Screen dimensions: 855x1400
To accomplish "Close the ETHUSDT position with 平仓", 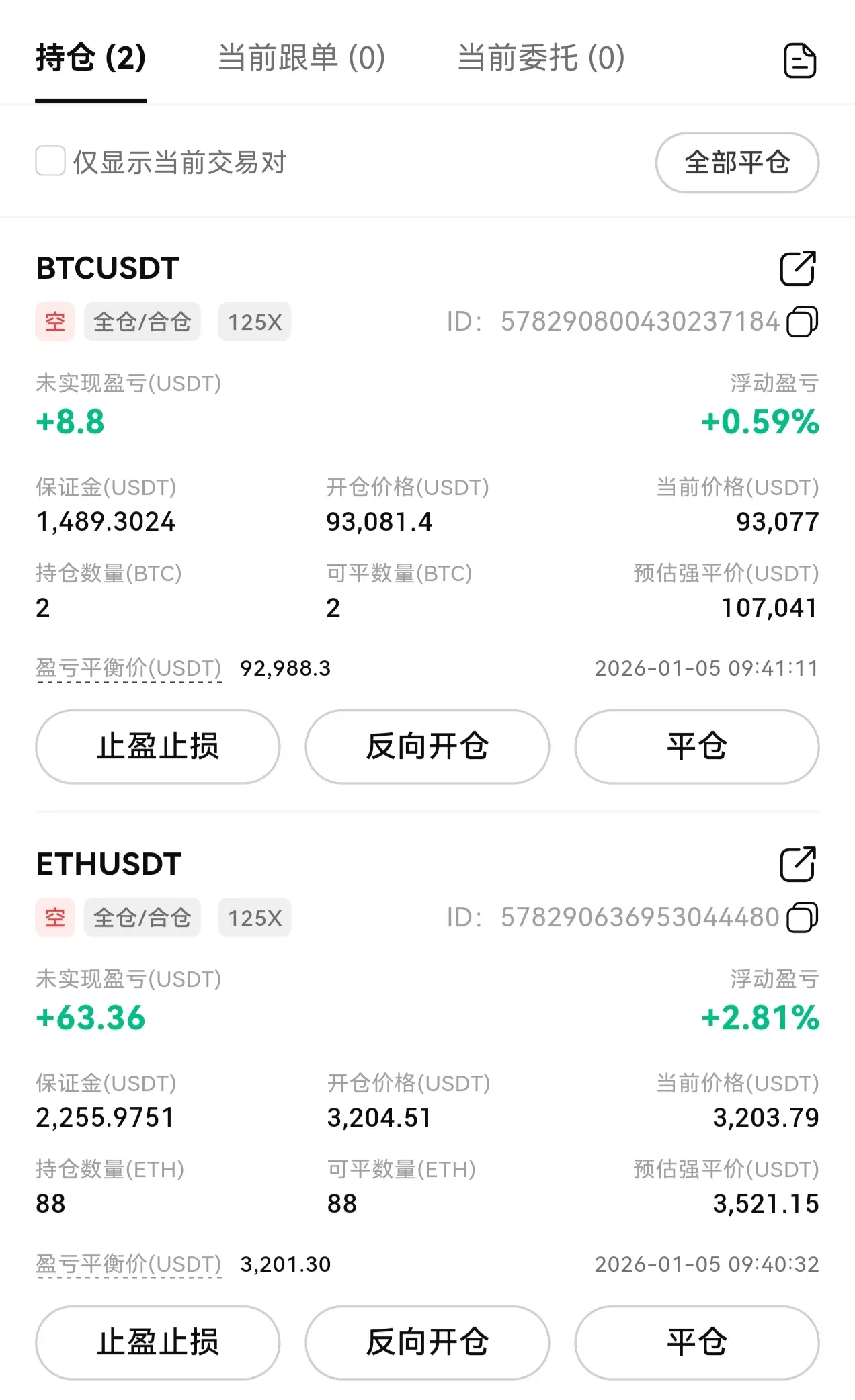I will click(696, 1342).
